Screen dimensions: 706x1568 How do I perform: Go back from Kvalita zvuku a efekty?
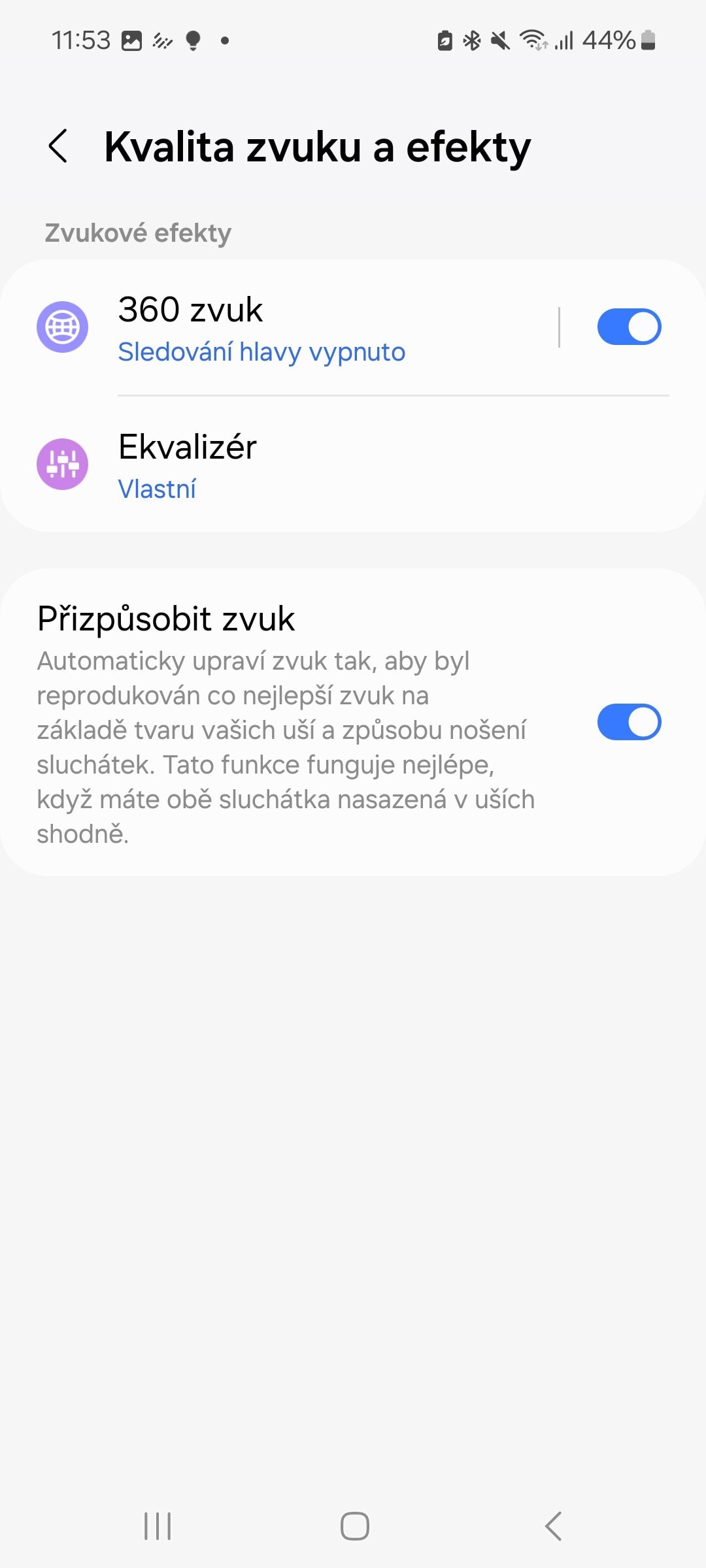pos(58,146)
